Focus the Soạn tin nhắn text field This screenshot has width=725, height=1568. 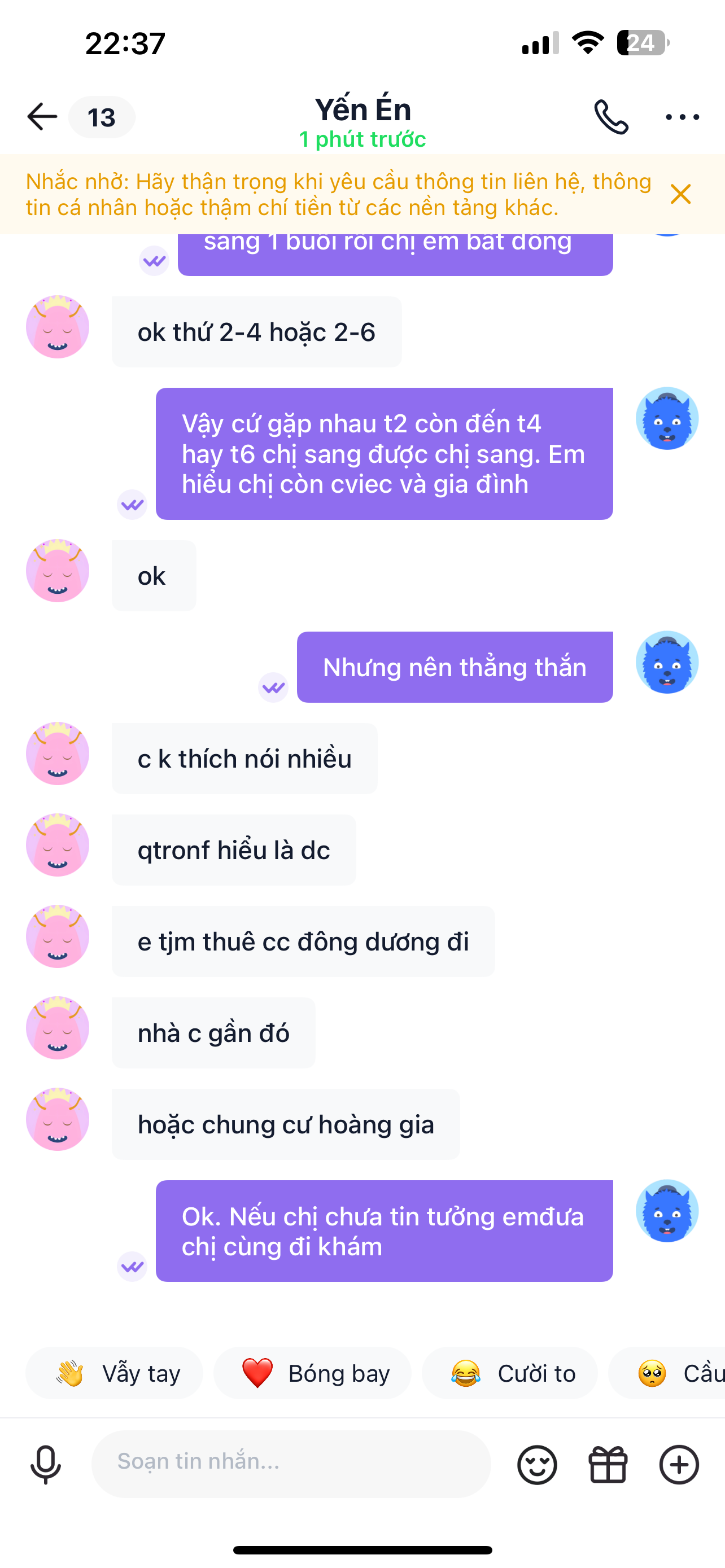[x=291, y=1462]
